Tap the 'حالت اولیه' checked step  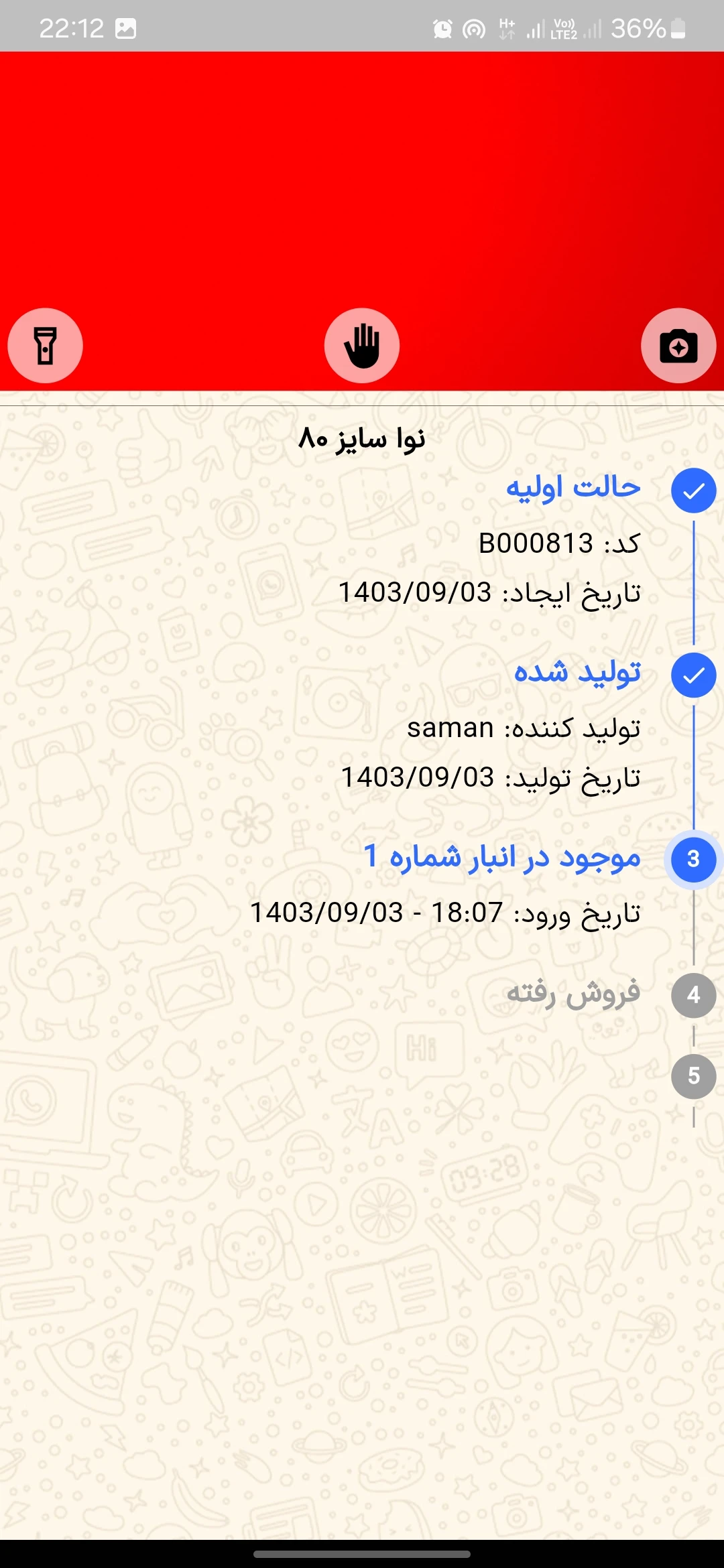[573, 488]
